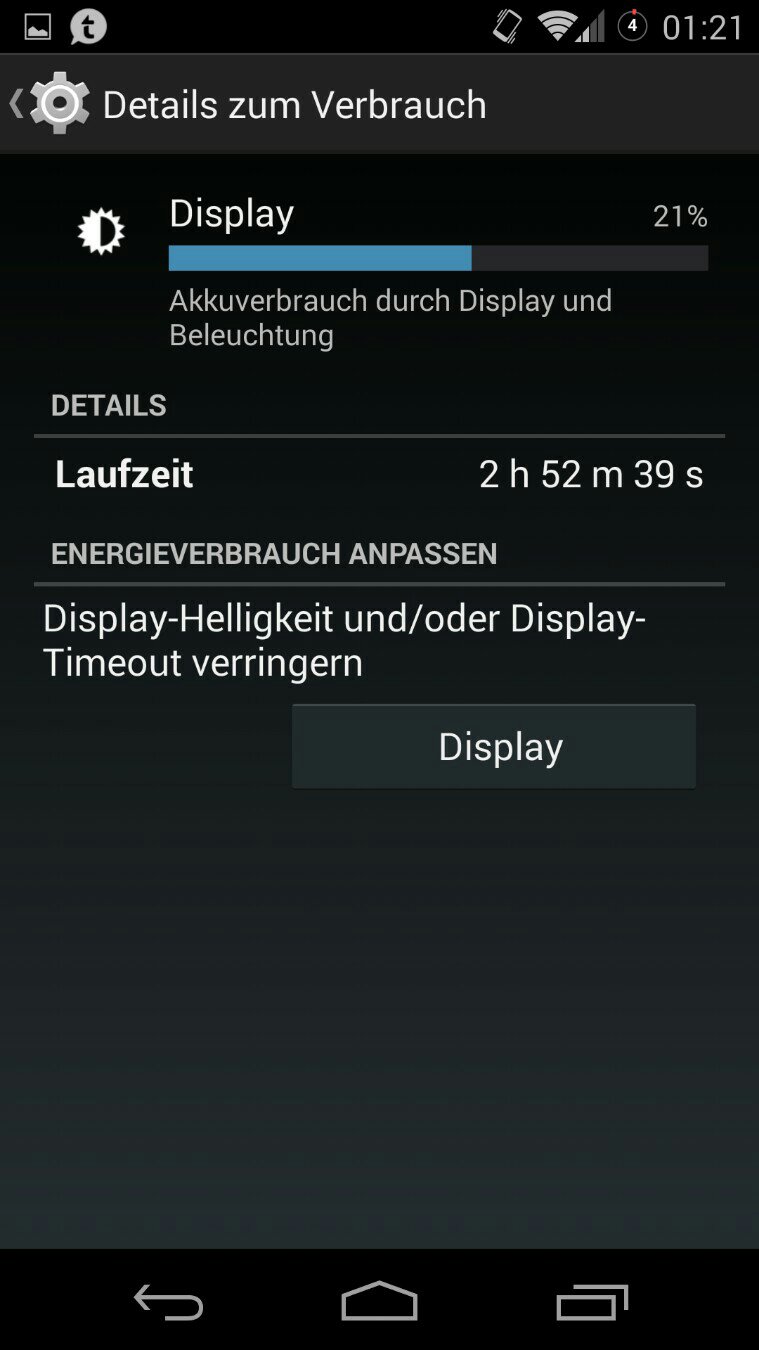
Task: Go to the home screen
Action: pos(379,1302)
